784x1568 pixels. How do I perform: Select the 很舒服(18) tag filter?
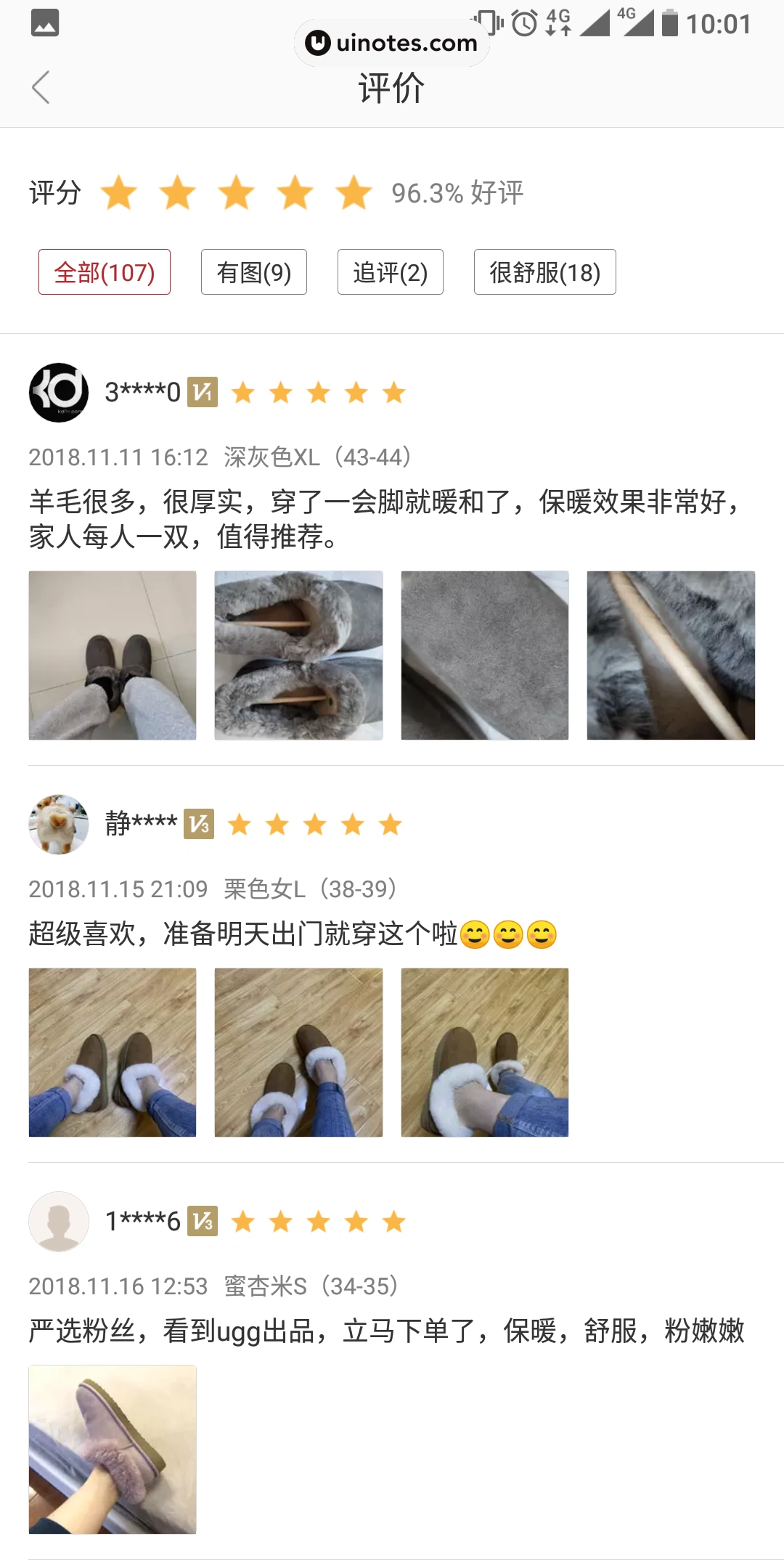[544, 271]
